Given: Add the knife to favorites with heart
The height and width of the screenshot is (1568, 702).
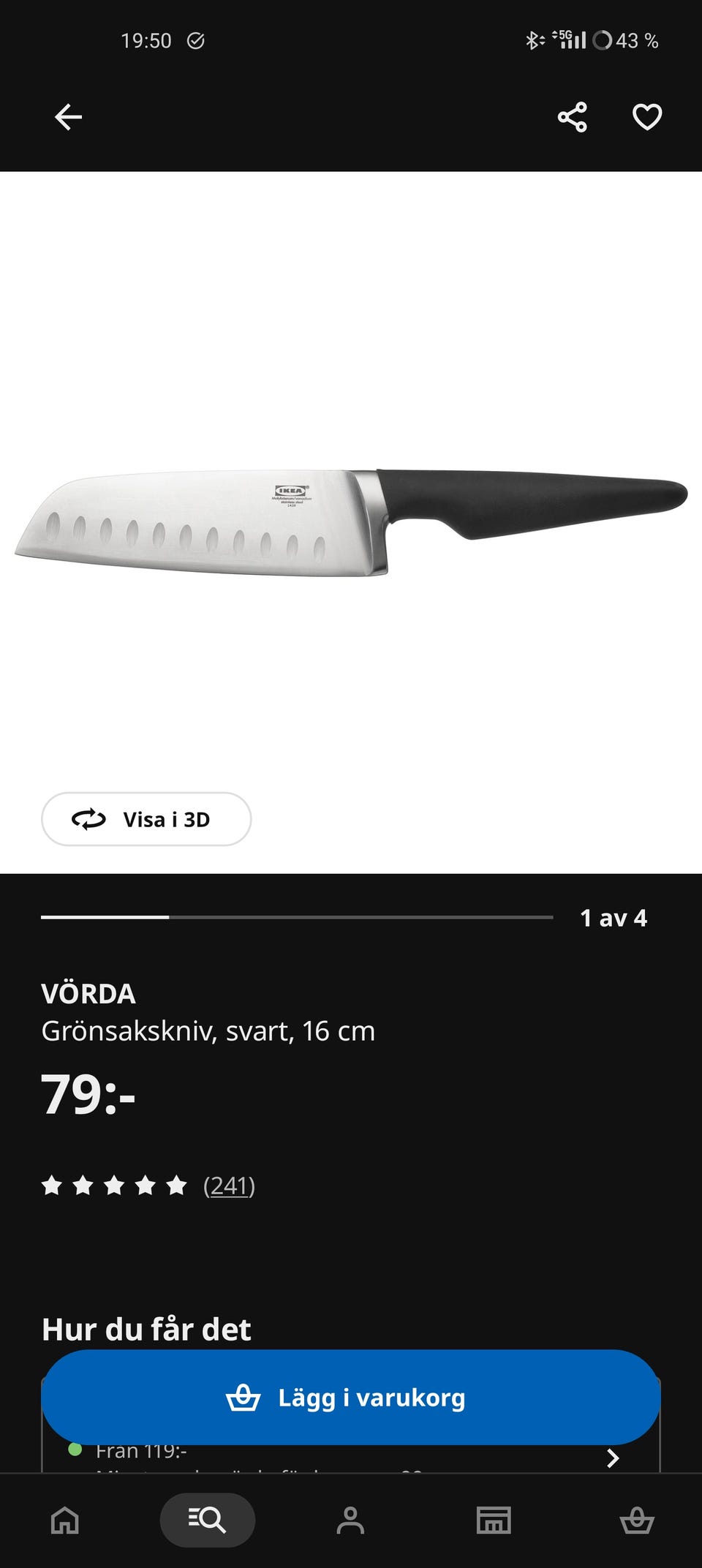Looking at the screenshot, I should (647, 117).
